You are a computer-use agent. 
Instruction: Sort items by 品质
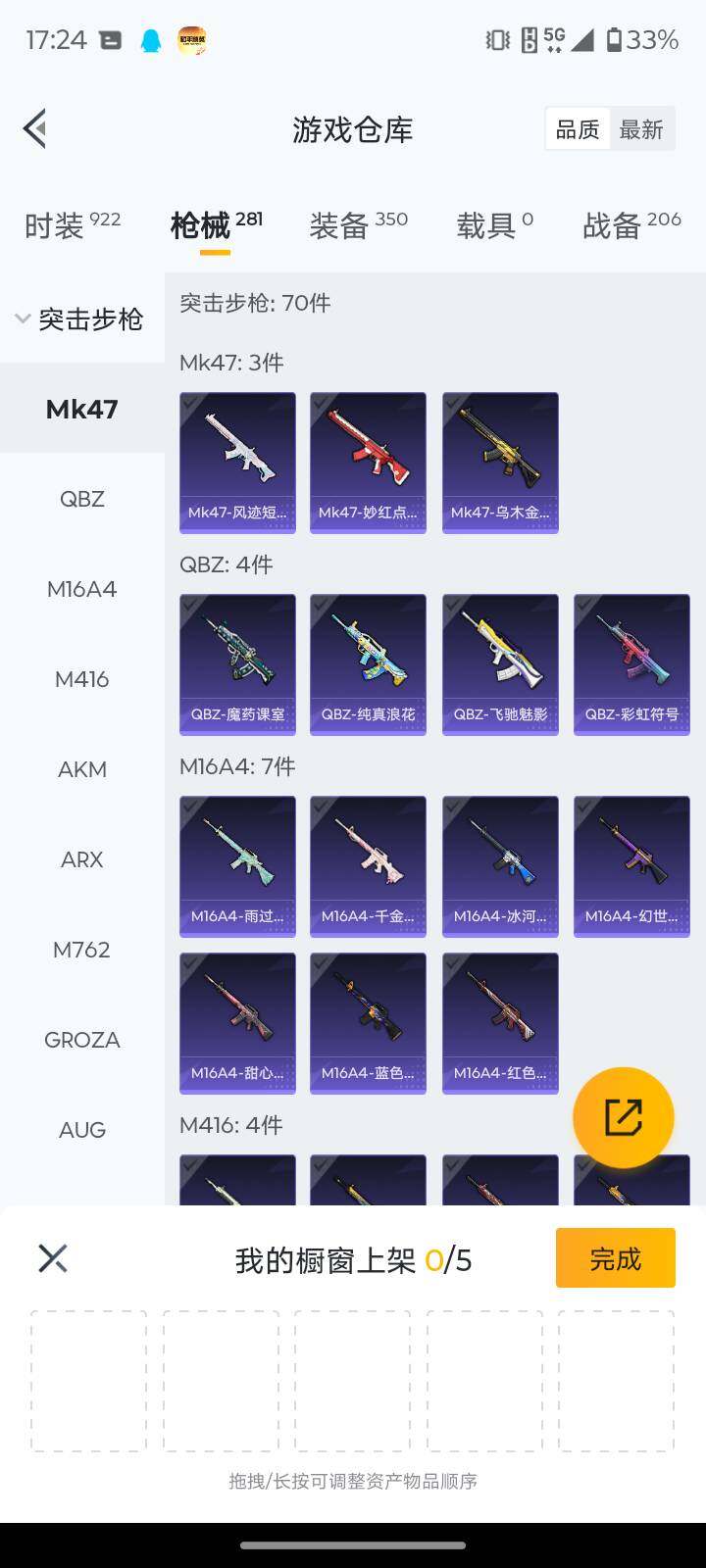pos(578,129)
